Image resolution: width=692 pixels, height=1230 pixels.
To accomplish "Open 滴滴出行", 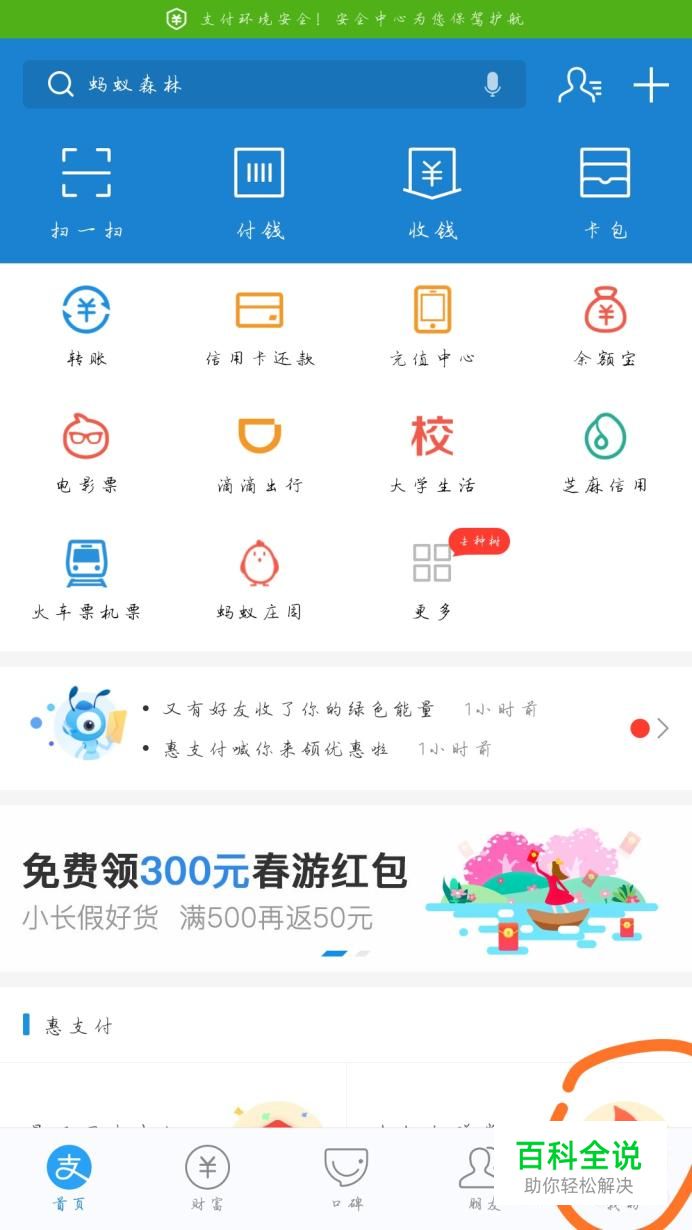I will point(259,452).
